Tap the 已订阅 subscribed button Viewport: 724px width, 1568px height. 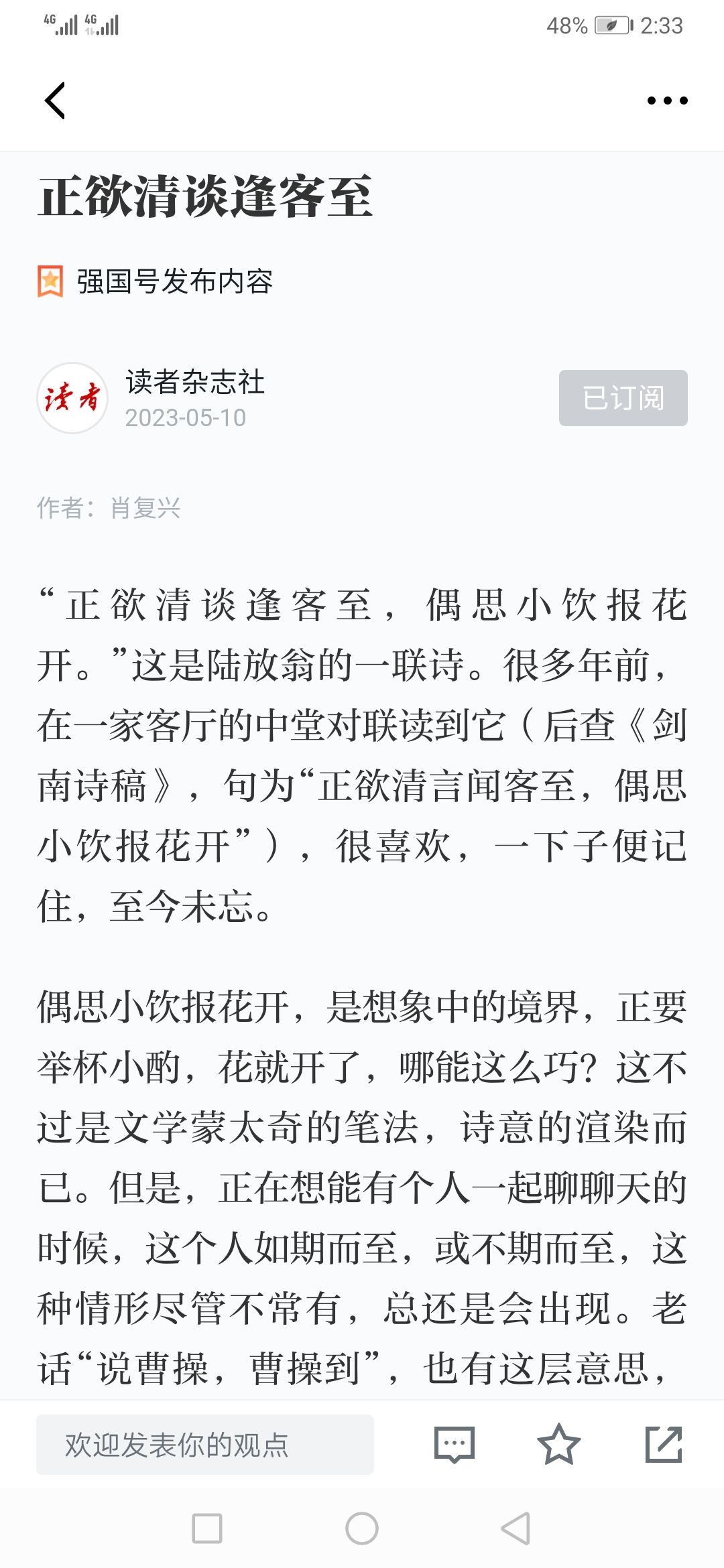pos(623,397)
